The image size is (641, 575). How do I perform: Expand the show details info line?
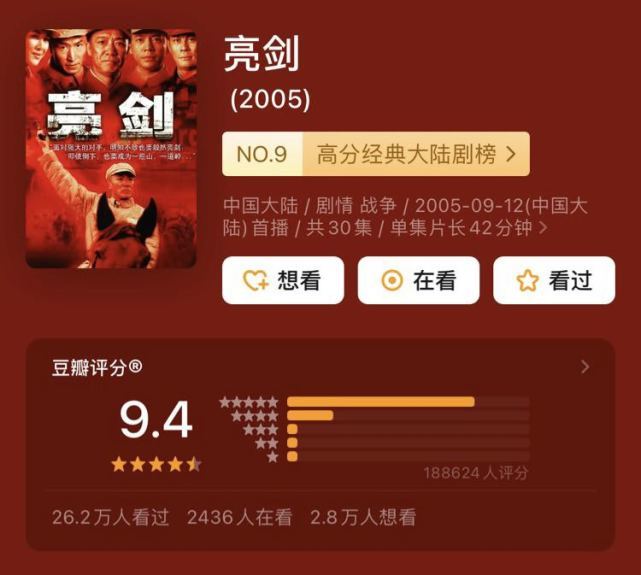tap(543, 228)
